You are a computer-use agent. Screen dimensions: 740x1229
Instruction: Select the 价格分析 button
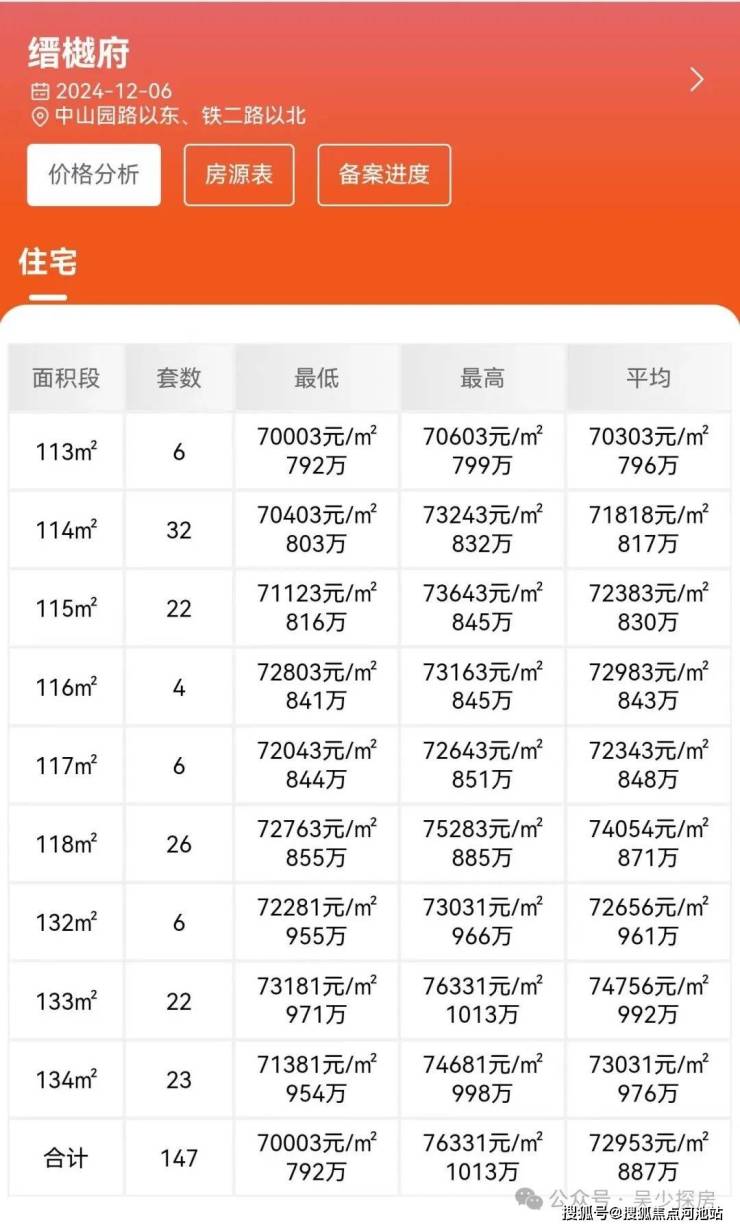[x=94, y=175]
